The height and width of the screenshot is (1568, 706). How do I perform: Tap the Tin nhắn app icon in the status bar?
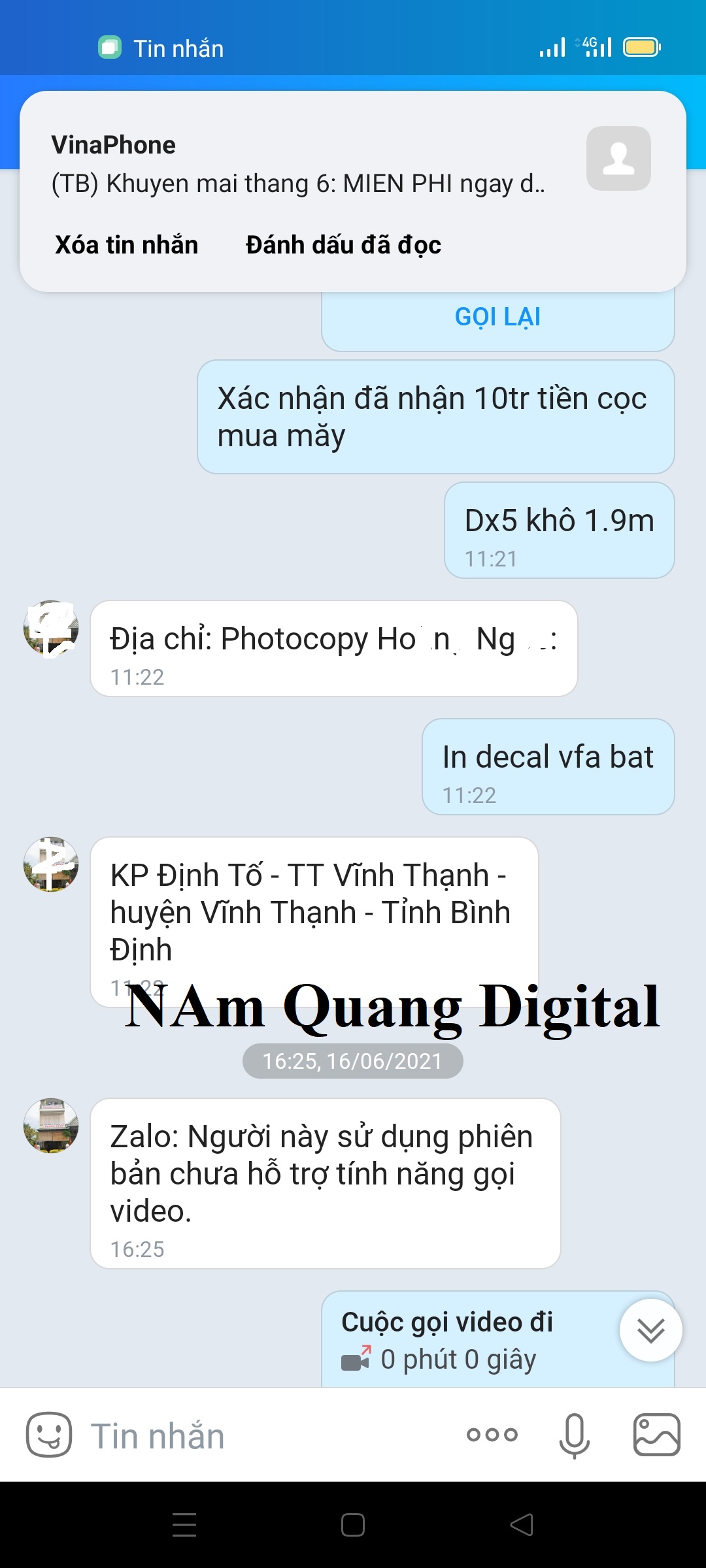(x=110, y=47)
